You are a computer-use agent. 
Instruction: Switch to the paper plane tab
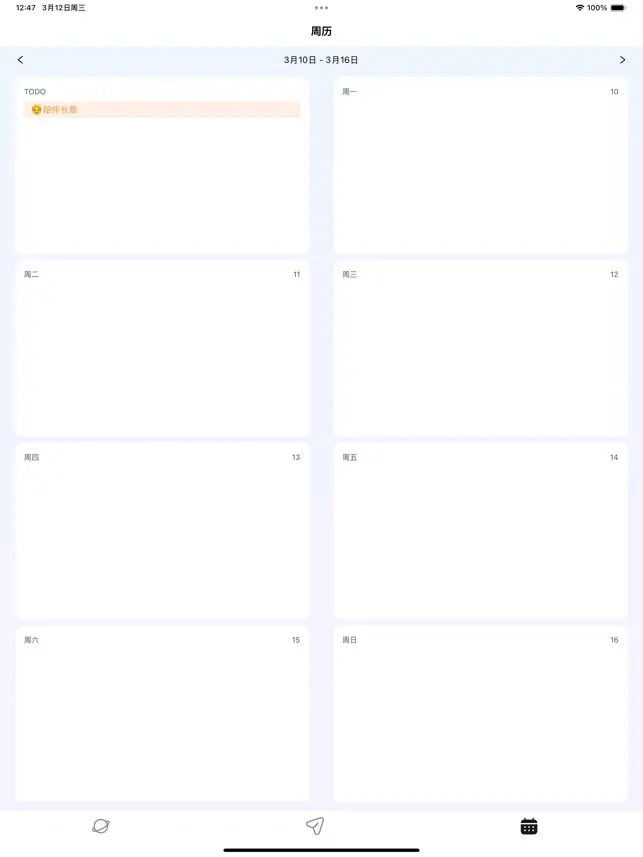click(315, 826)
